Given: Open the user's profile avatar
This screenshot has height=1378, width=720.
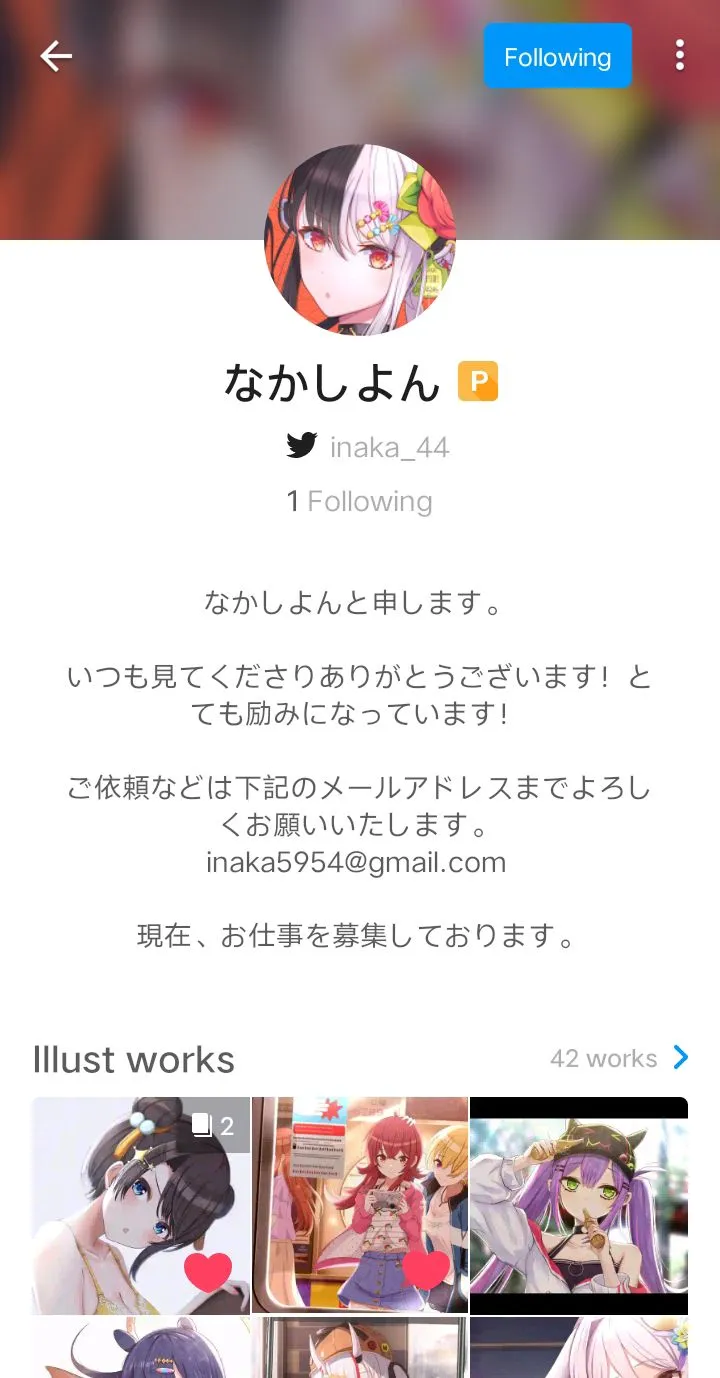Looking at the screenshot, I should click(360, 240).
